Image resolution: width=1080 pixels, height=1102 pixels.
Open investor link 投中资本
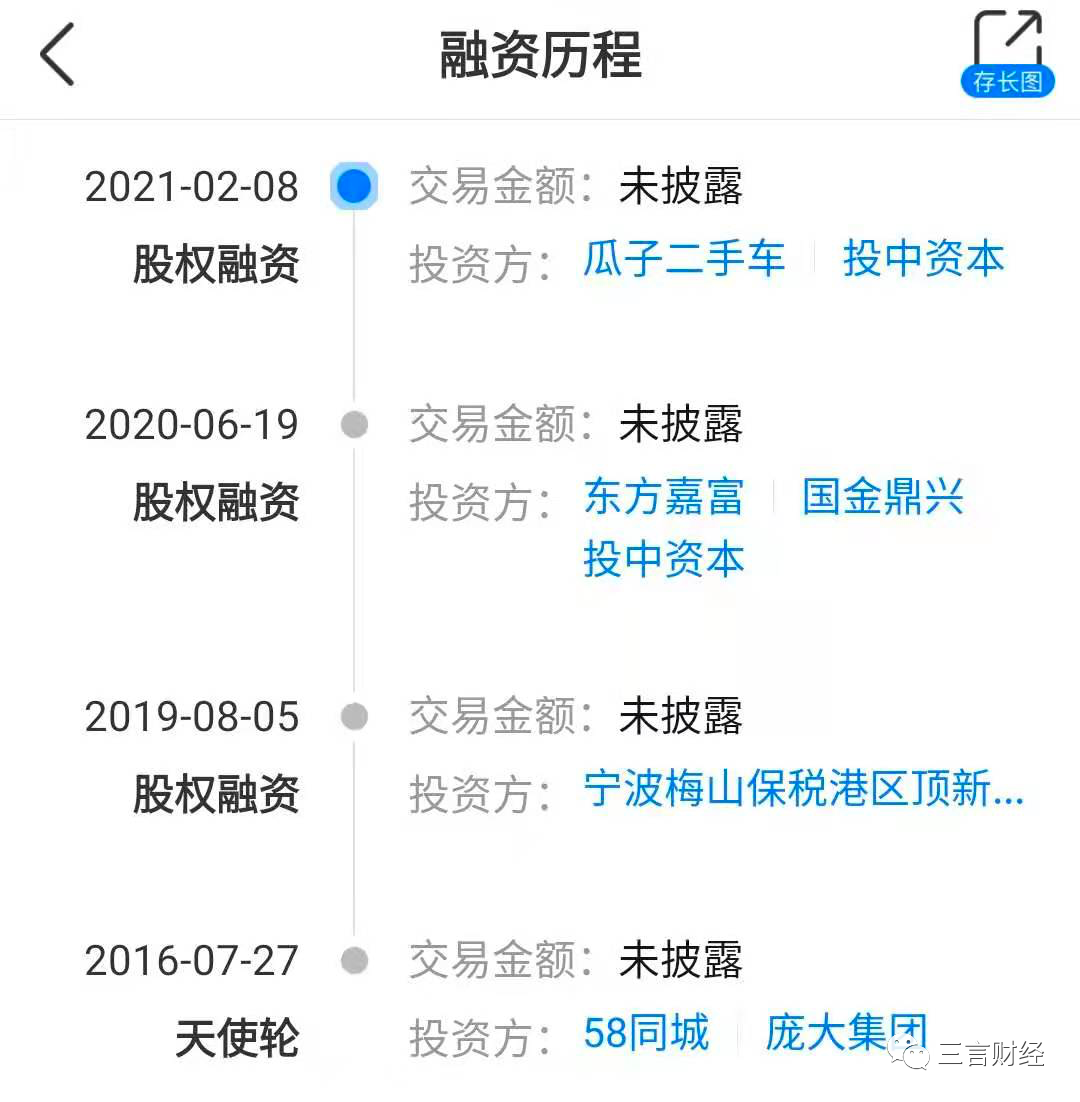923,259
